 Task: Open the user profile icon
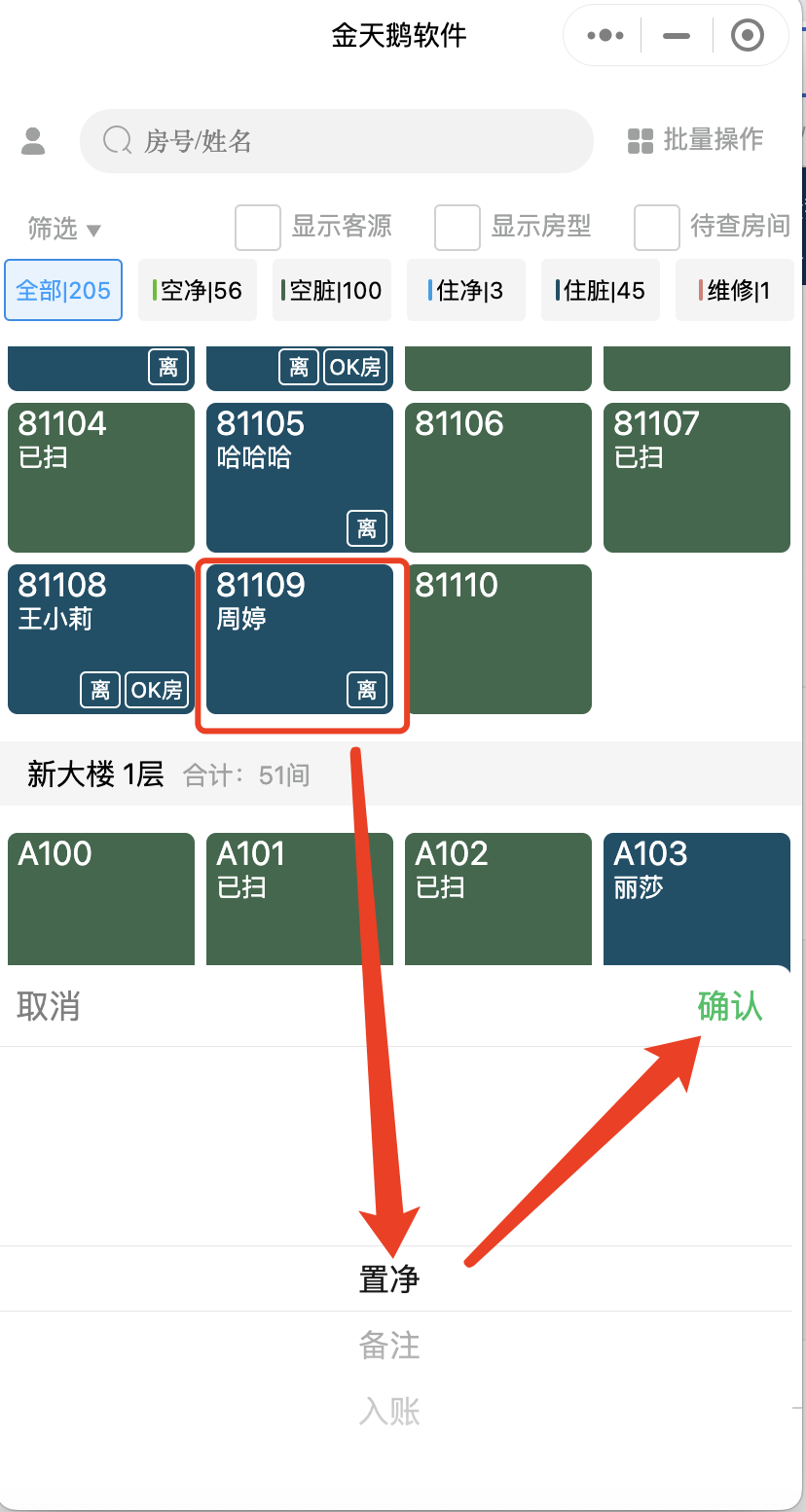tap(33, 141)
